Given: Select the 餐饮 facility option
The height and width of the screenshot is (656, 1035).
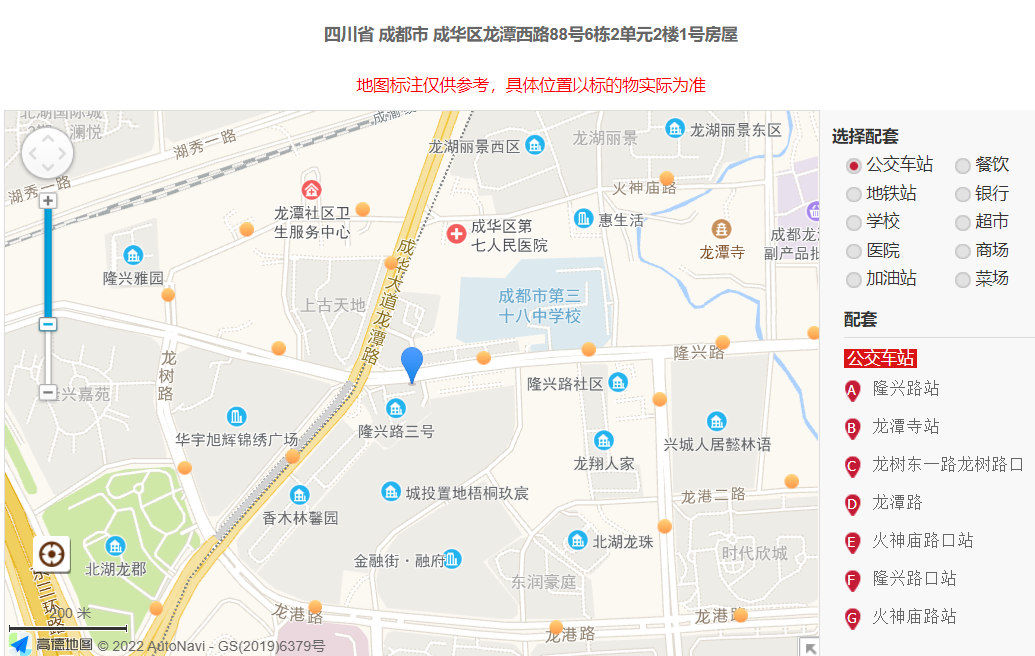Looking at the screenshot, I should [963, 166].
